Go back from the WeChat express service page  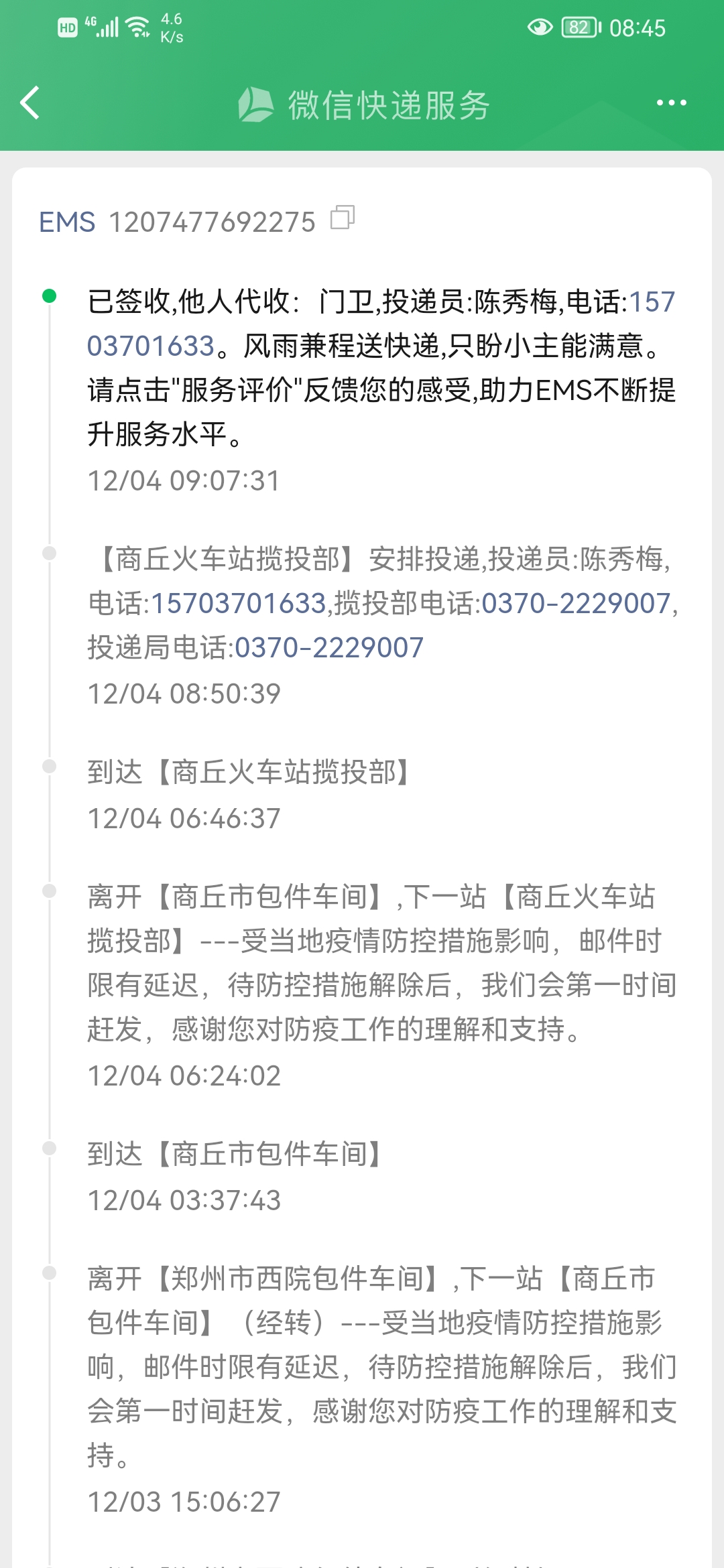pyautogui.click(x=31, y=103)
